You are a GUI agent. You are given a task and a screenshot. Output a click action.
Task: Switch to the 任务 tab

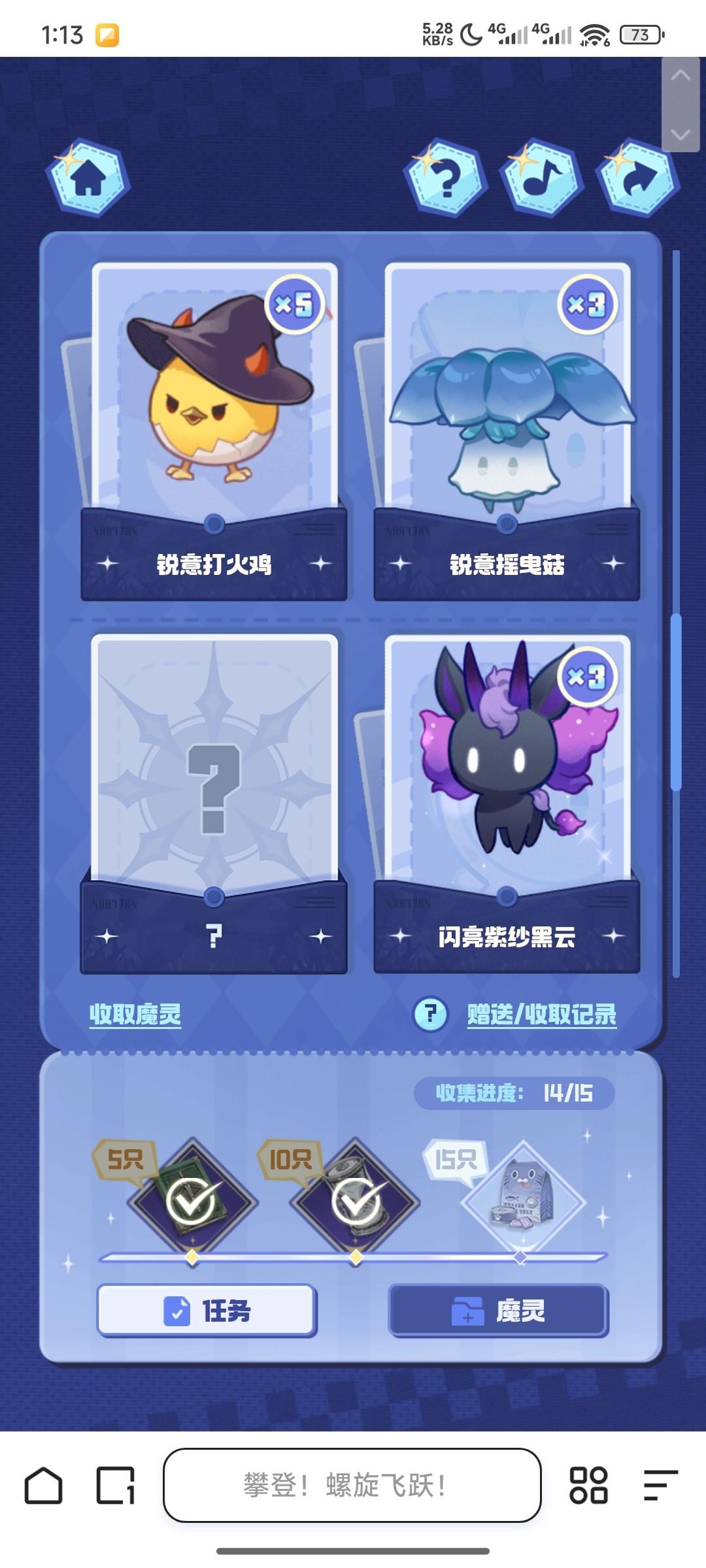(x=207, y=1310)
